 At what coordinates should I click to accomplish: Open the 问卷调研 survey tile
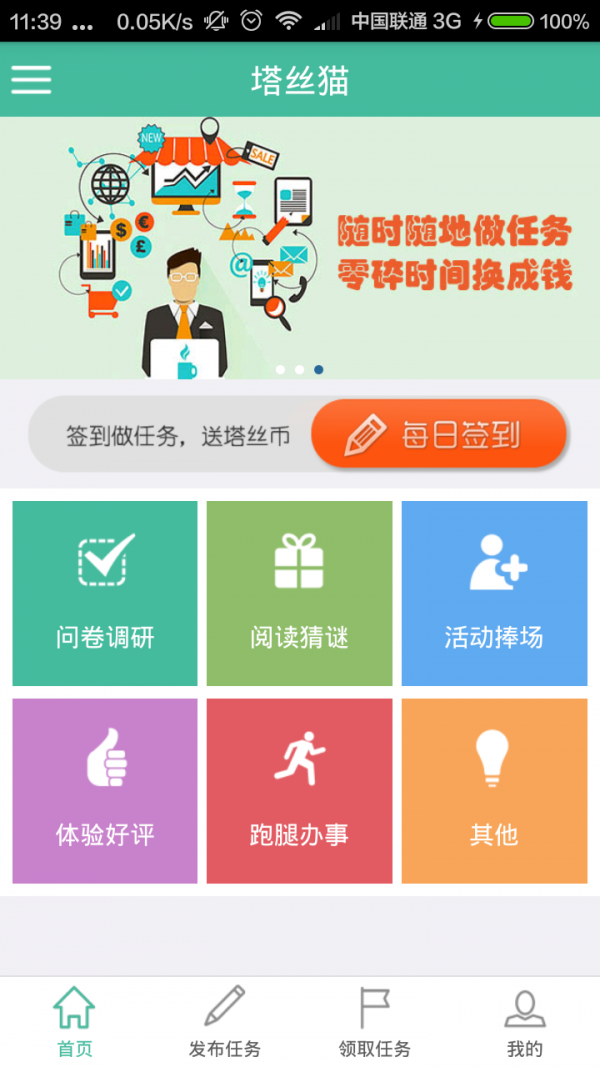click(105, 593)
